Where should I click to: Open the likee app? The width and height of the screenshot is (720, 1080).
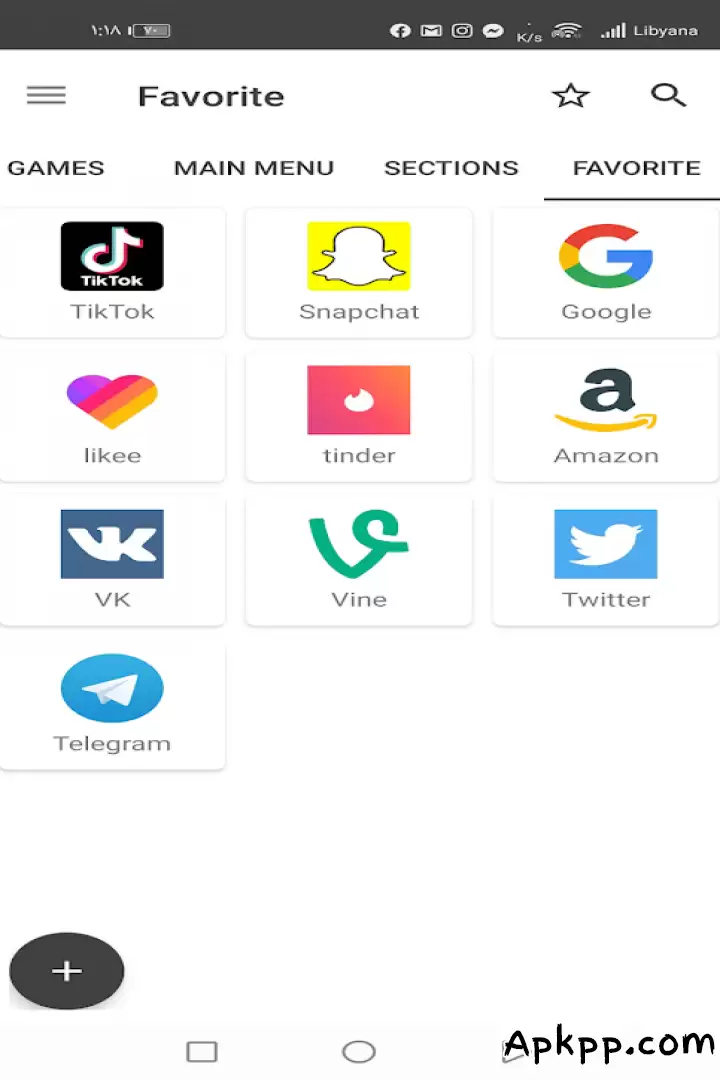click(x=112, y=400)
